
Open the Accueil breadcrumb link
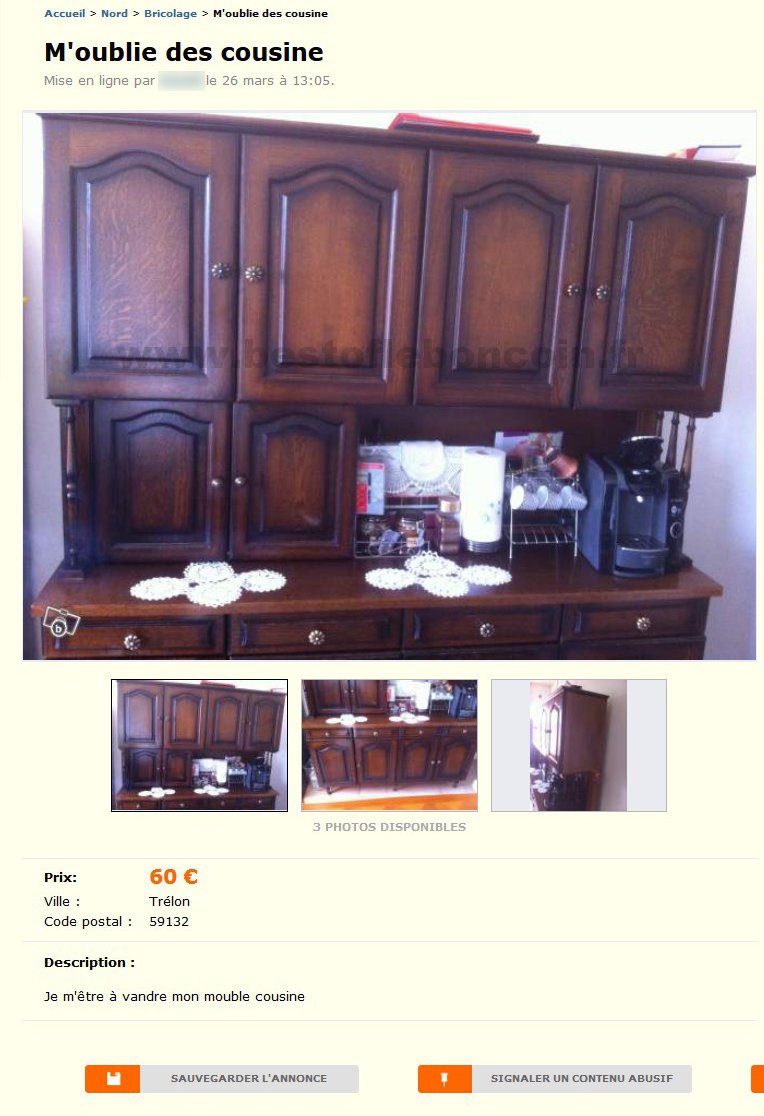tap(64, 14)
